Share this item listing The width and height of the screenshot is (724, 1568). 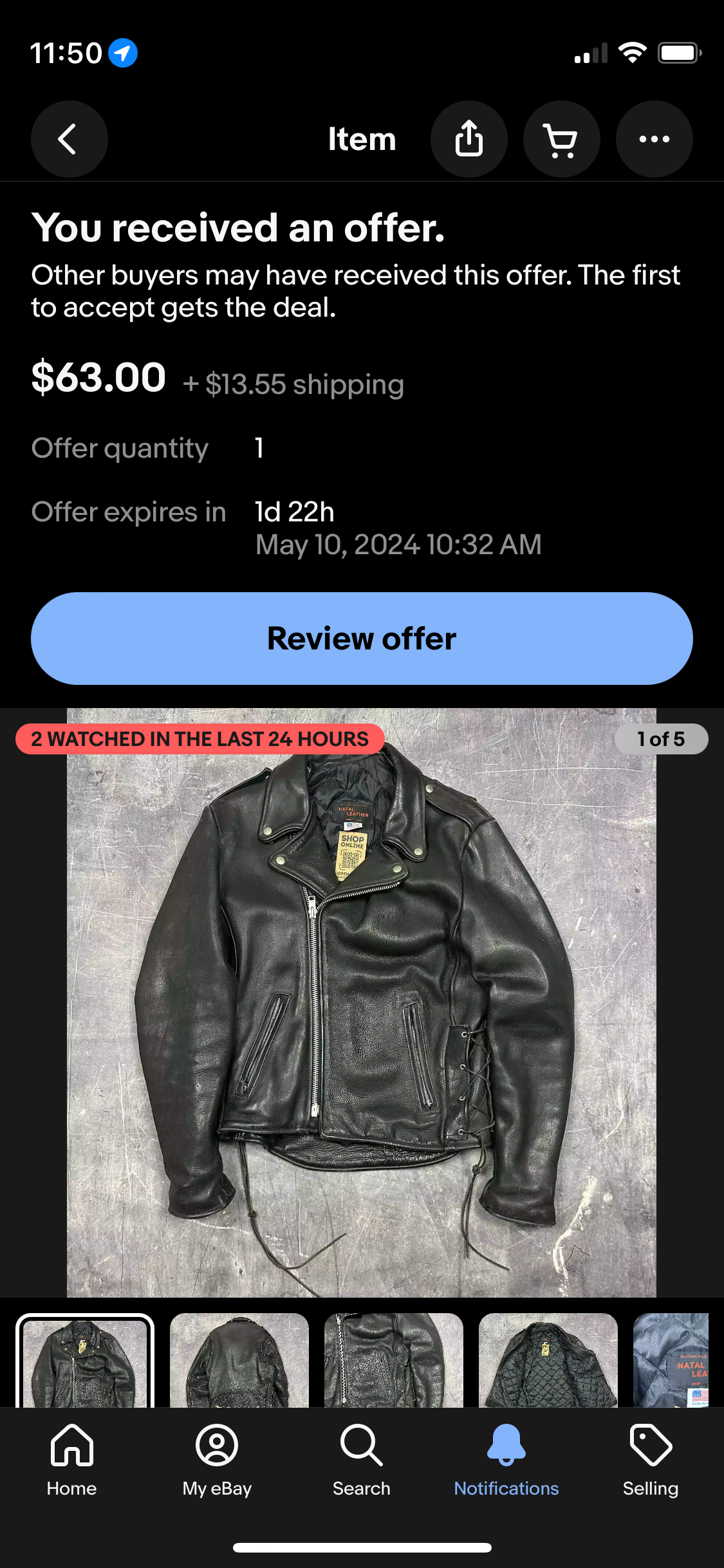click(469, 139)
